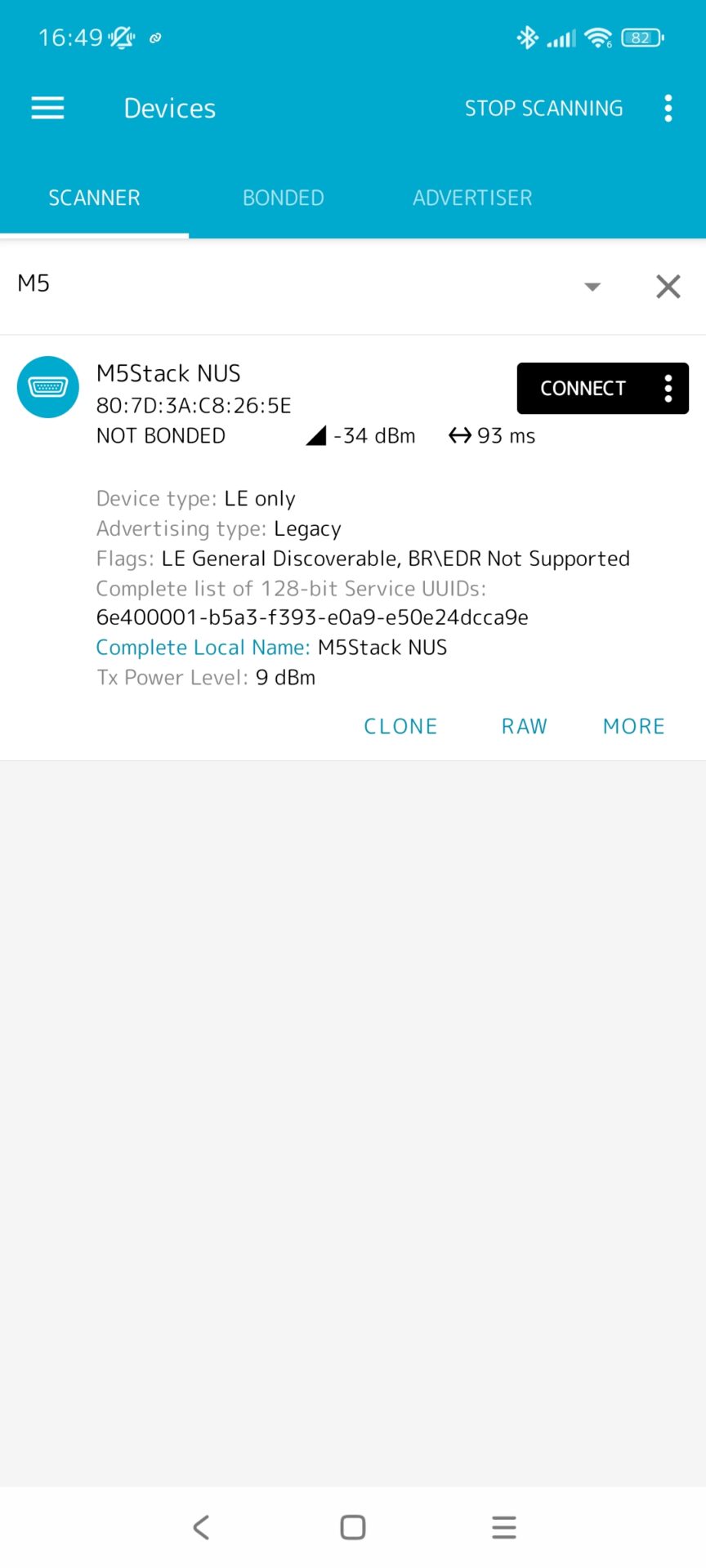Screen dimensions: 706x1568
Task: Tap Stop Scanning in the app bar
Action: [x=543, y=108]
